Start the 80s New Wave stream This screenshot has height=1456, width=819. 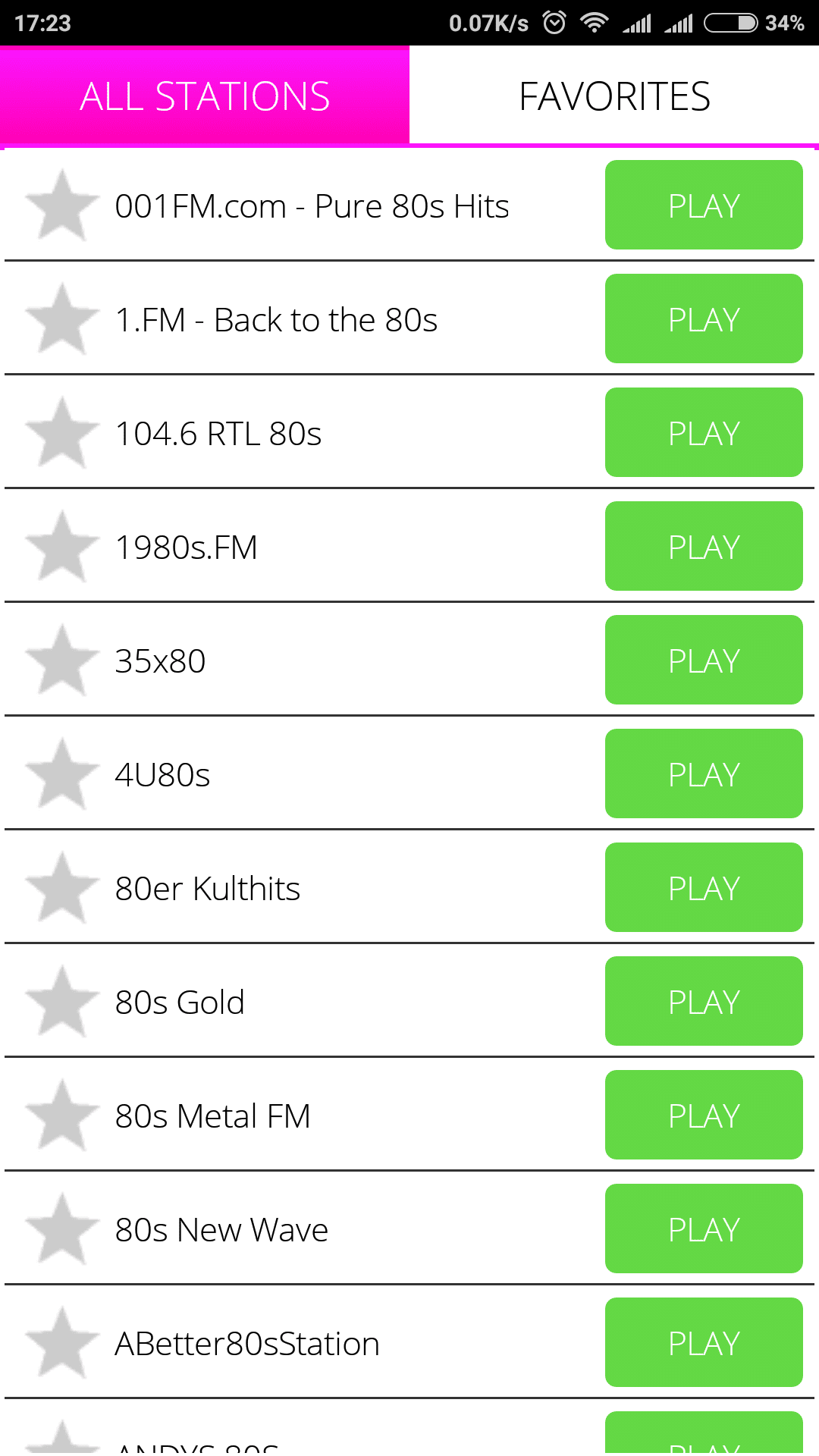[704, 1228]
